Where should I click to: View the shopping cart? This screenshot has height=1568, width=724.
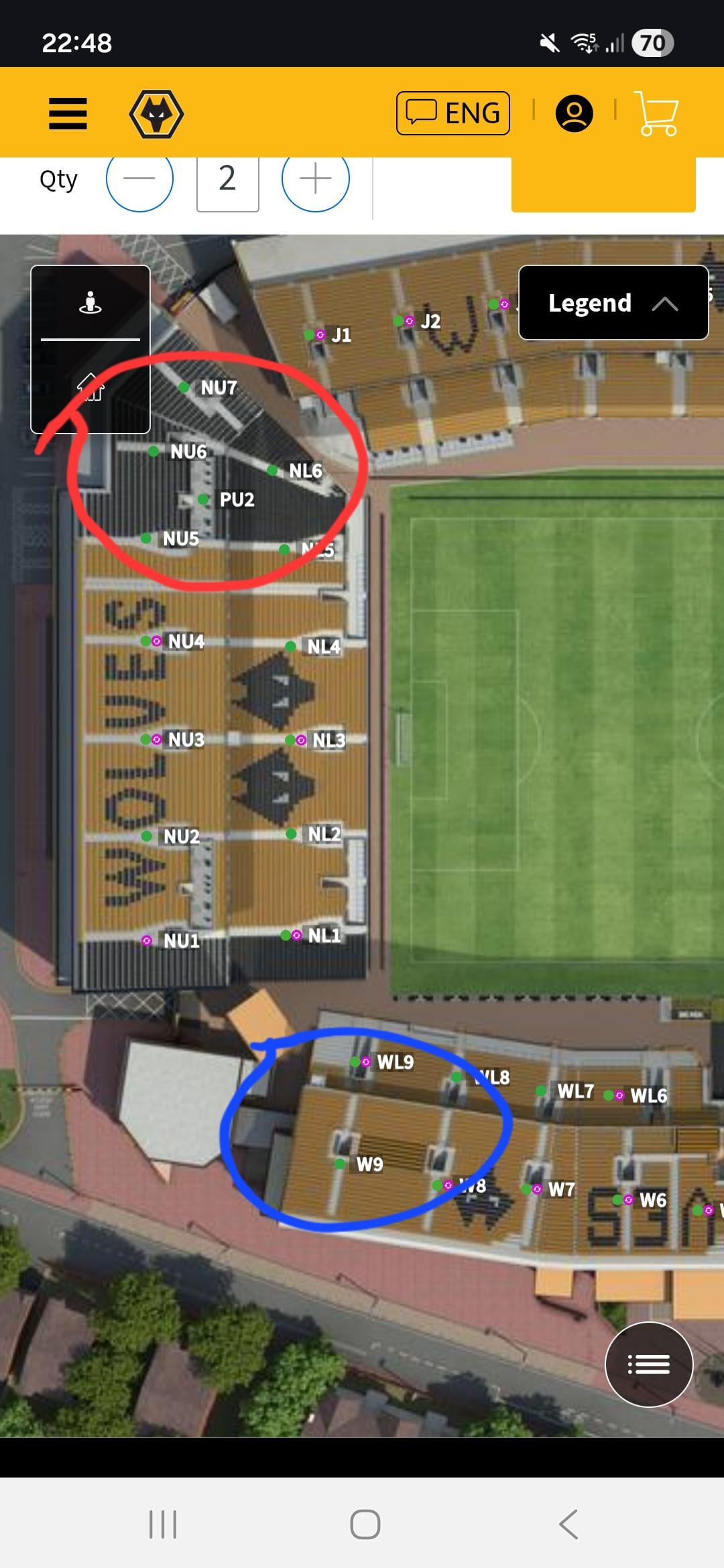[x=656, y=113]
